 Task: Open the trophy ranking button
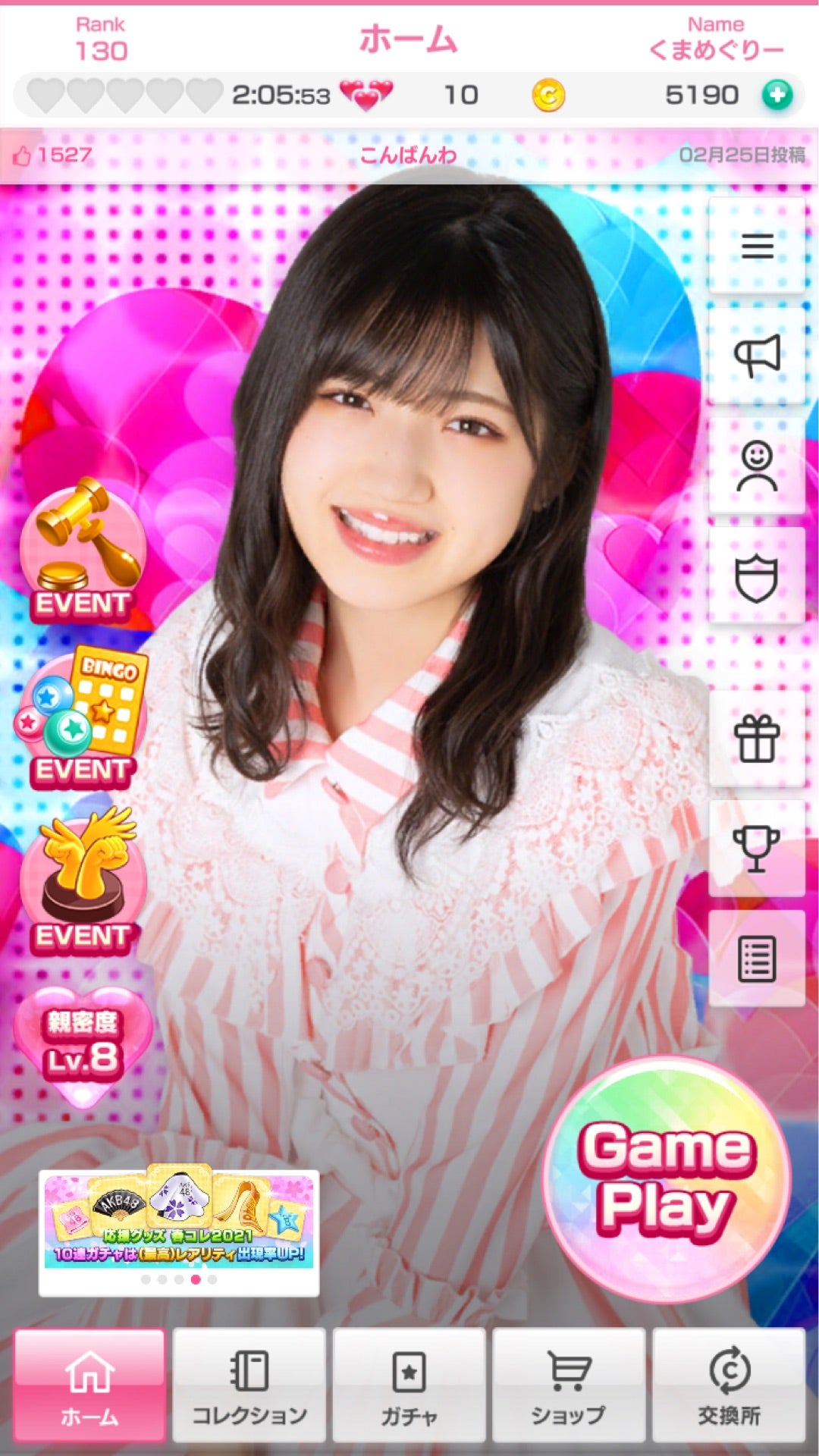click(x=756, y=849)
